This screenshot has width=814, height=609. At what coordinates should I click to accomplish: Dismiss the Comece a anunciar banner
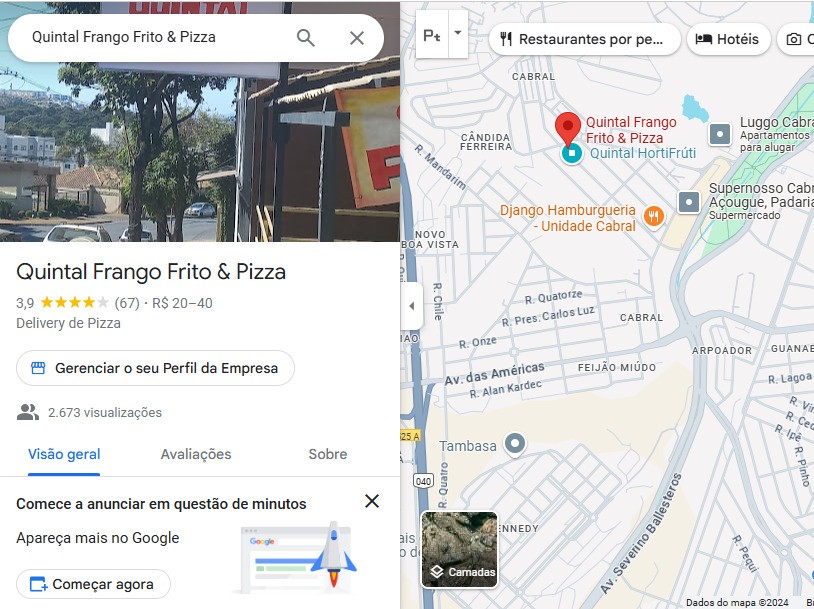372,501
